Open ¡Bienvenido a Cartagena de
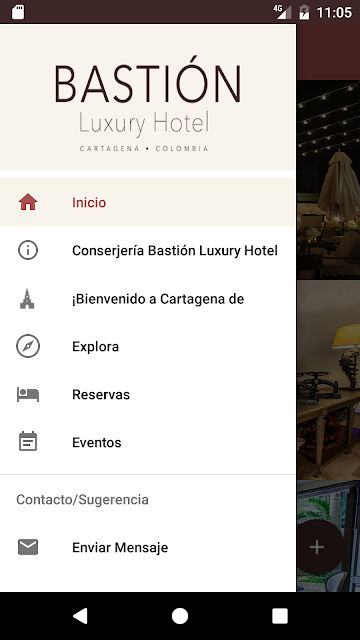 tap(148, 298)
